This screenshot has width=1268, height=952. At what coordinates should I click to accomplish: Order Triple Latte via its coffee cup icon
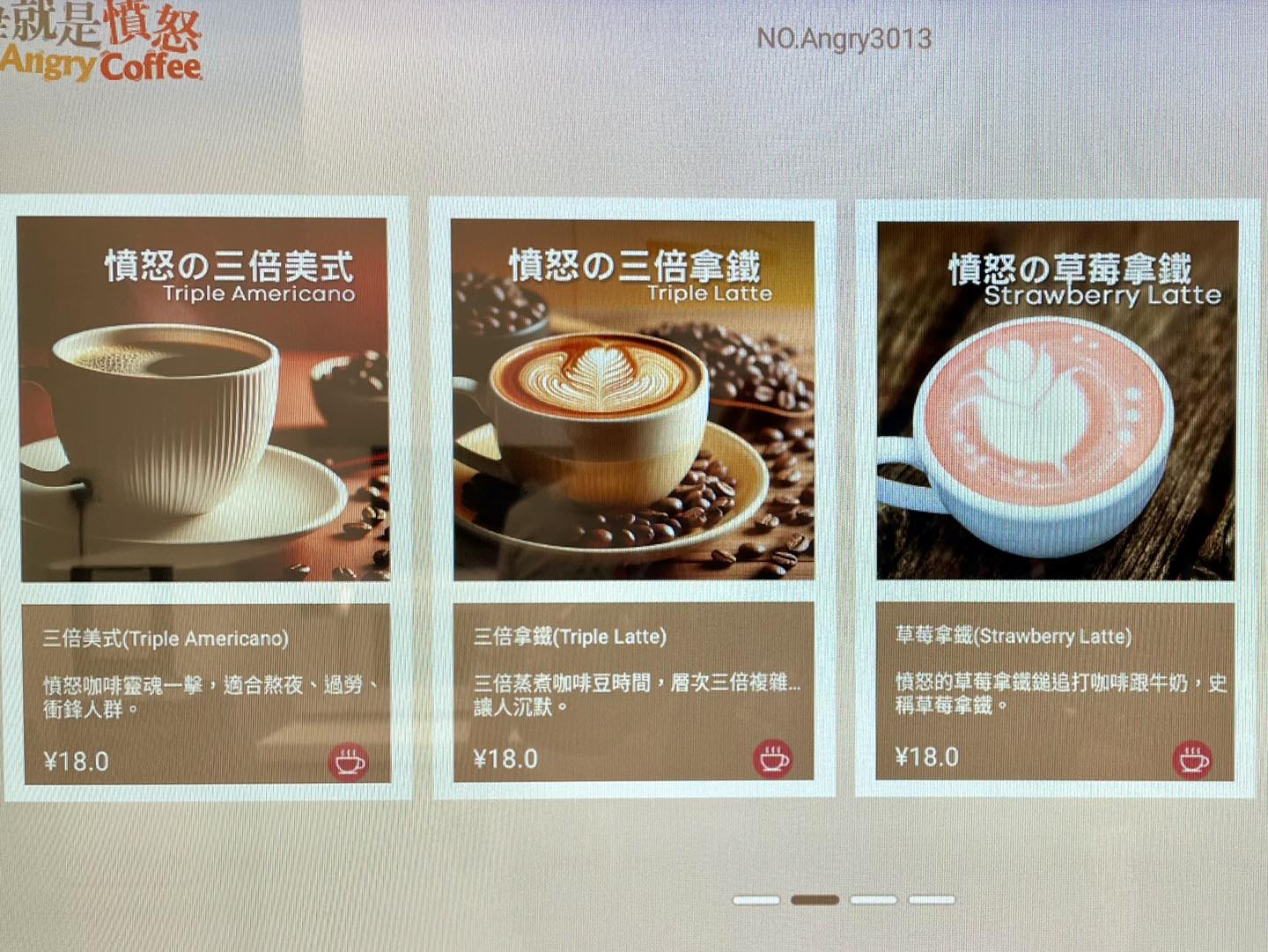pos(772,758)
